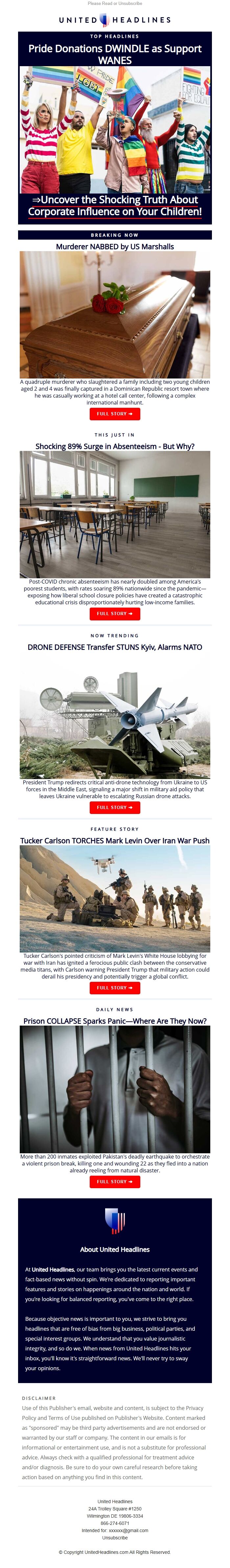Tap the Murderer NABBED by US Marshalls headline
Viewport: 230px width, 1568px height.
tap(115, 247)
